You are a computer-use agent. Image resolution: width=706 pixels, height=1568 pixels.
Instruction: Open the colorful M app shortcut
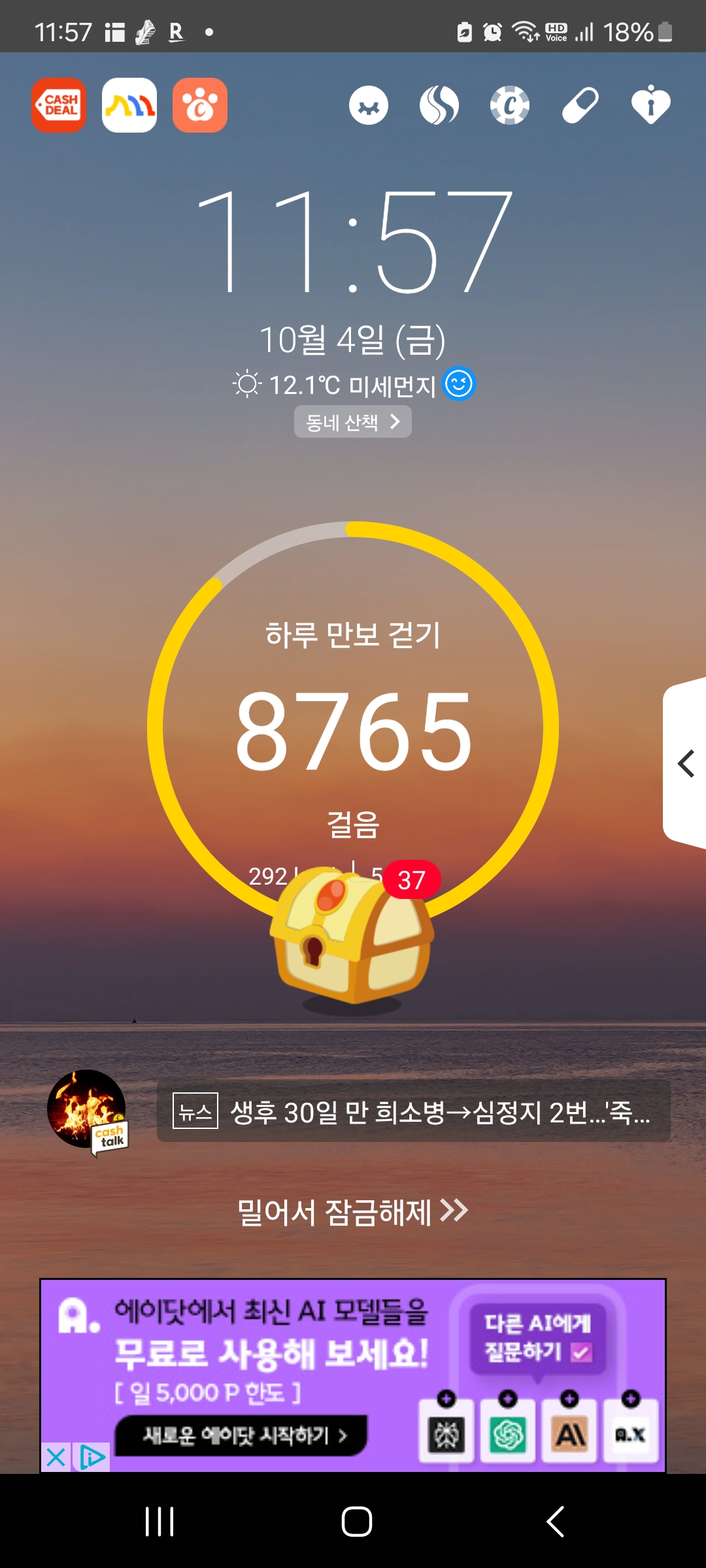point(129,105)
